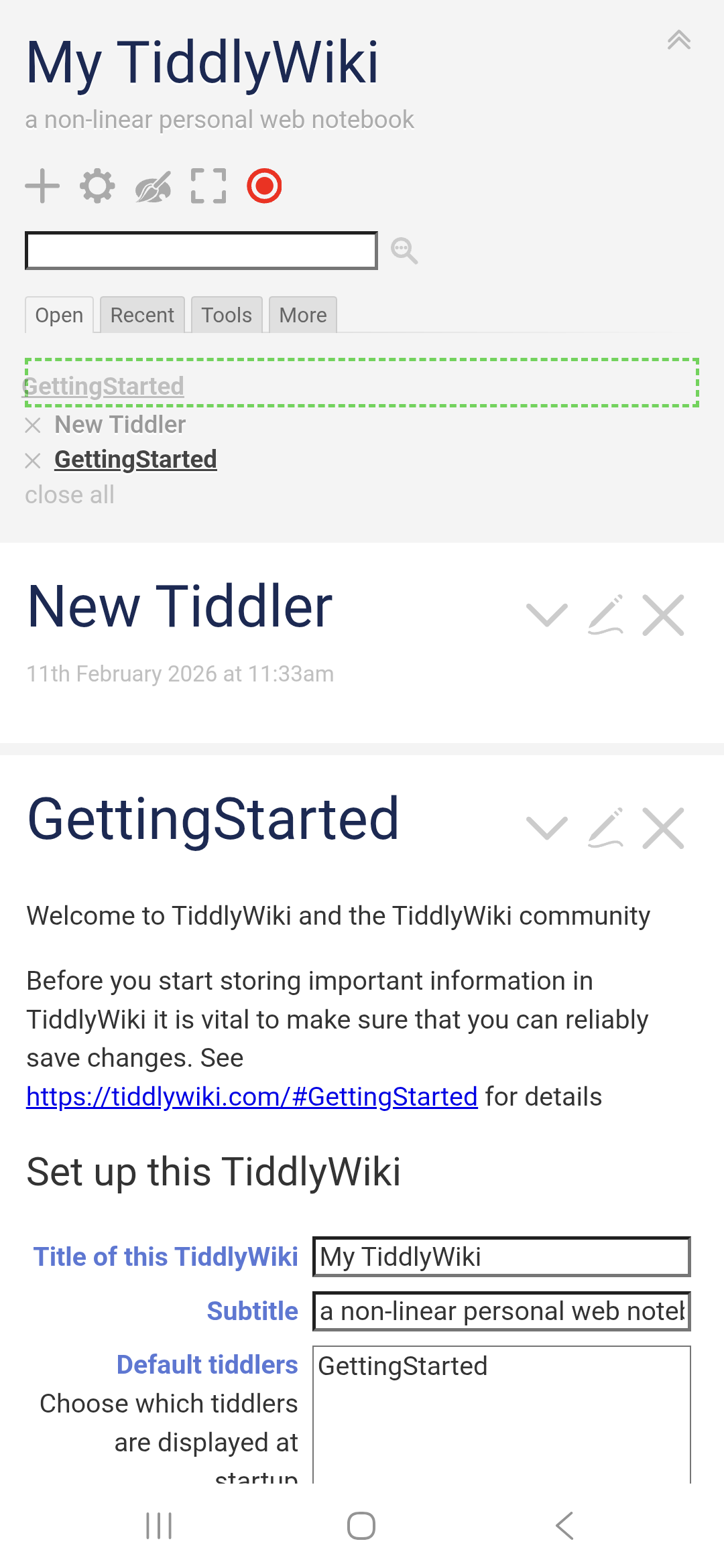The height and width of the screenshot is (1568, 724).
Task: Switch to the Recent tab
Action: [142, 315]
